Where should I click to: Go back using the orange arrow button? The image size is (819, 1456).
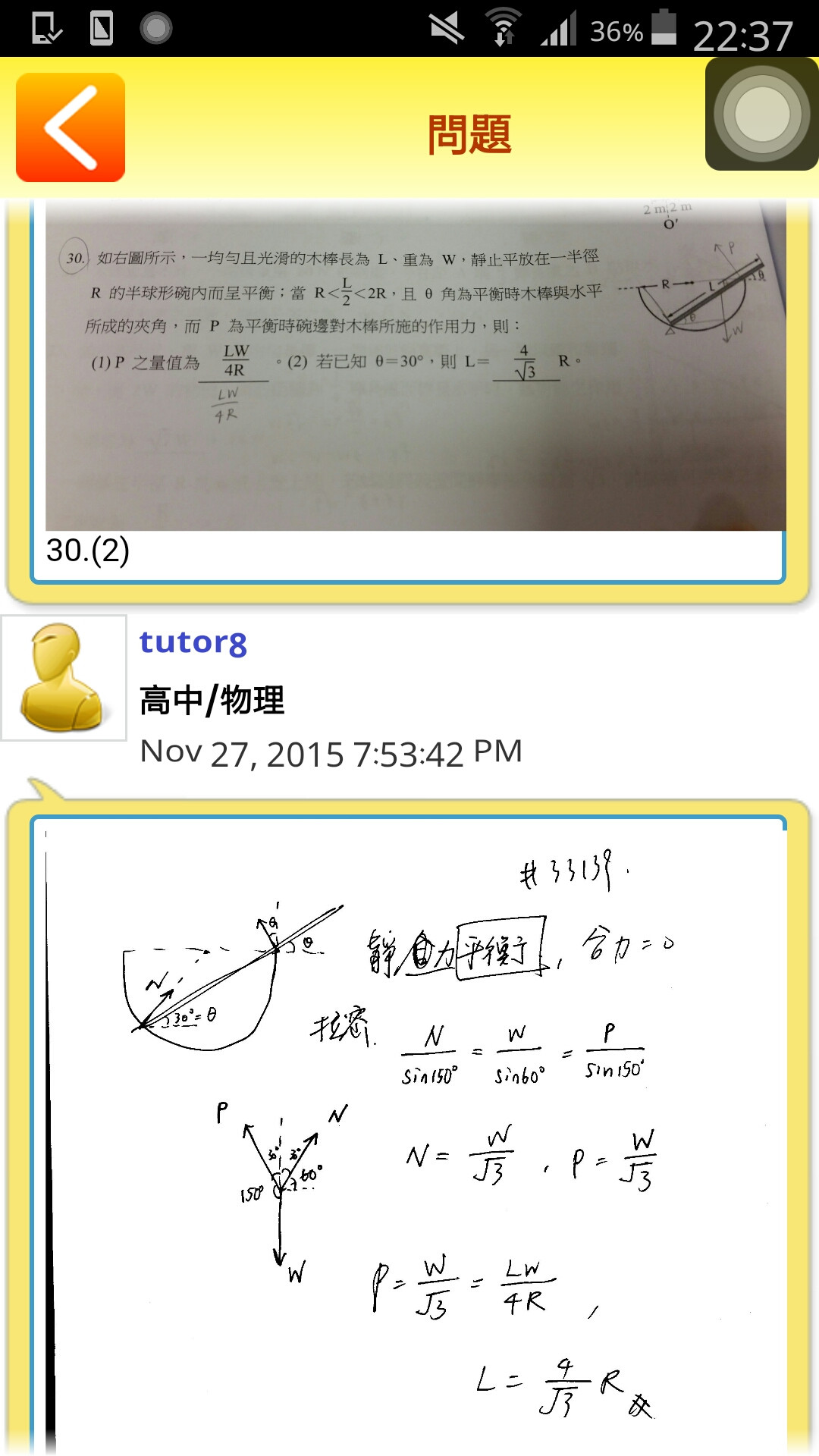click(71, 127)
